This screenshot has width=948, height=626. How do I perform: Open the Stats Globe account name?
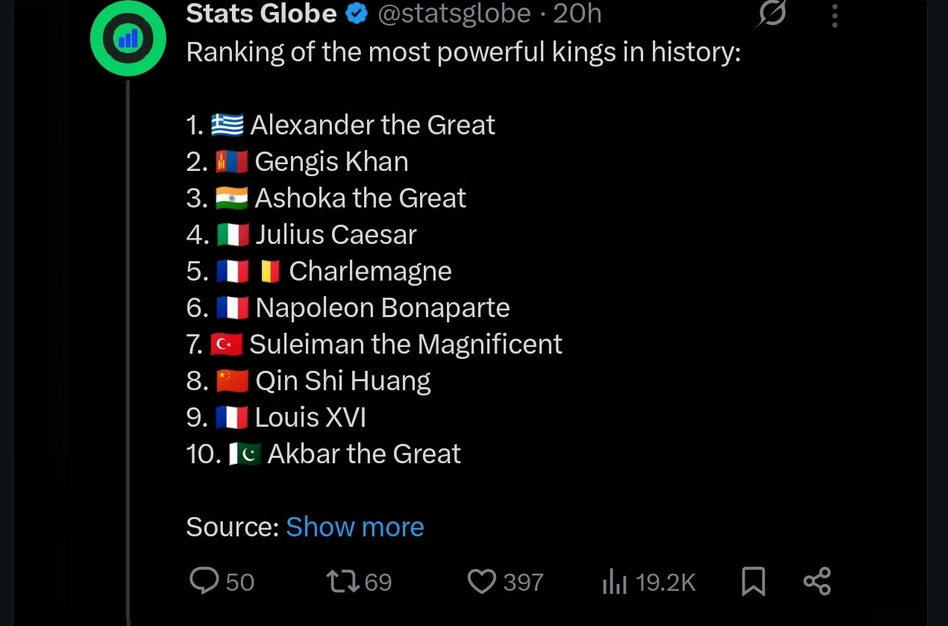(261, 14)
